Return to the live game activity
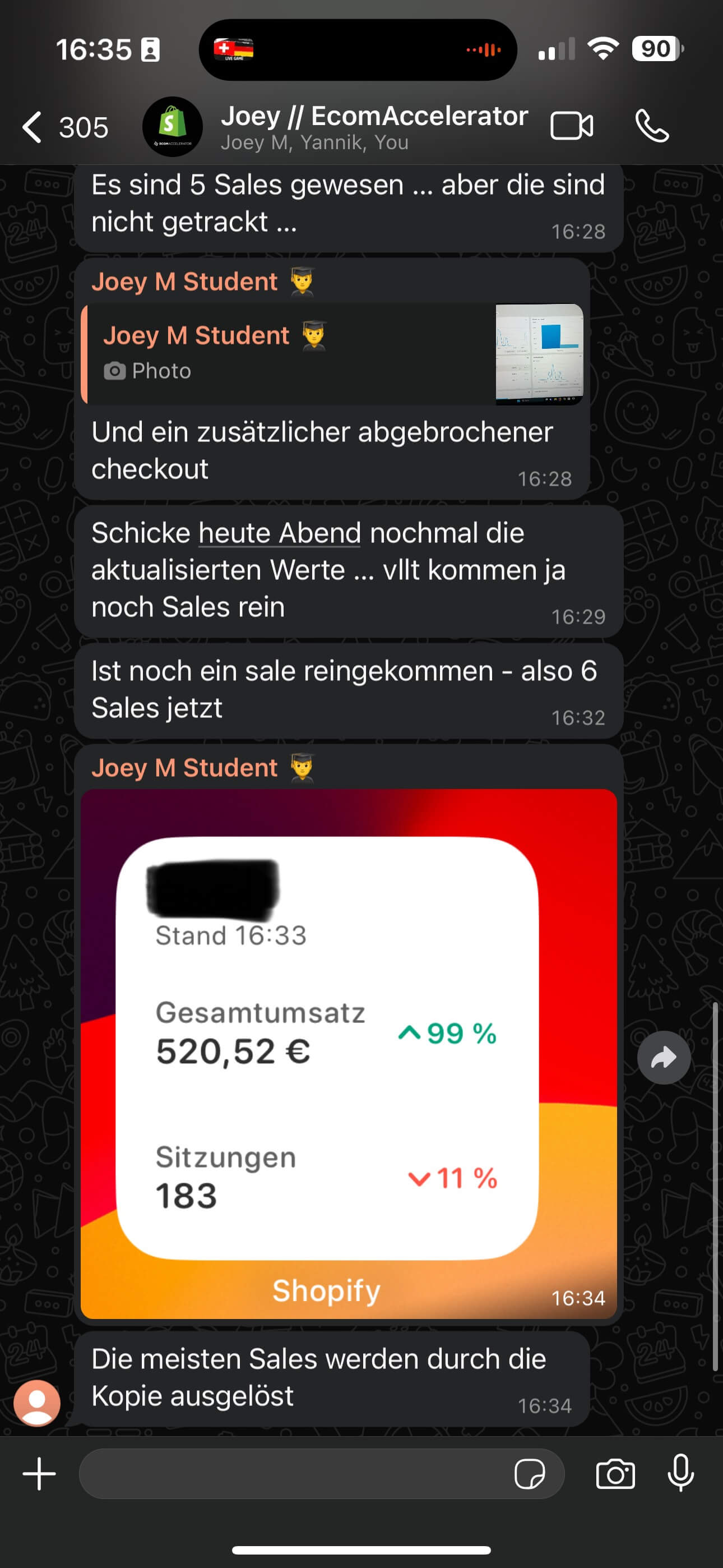 tap(234, 49)
